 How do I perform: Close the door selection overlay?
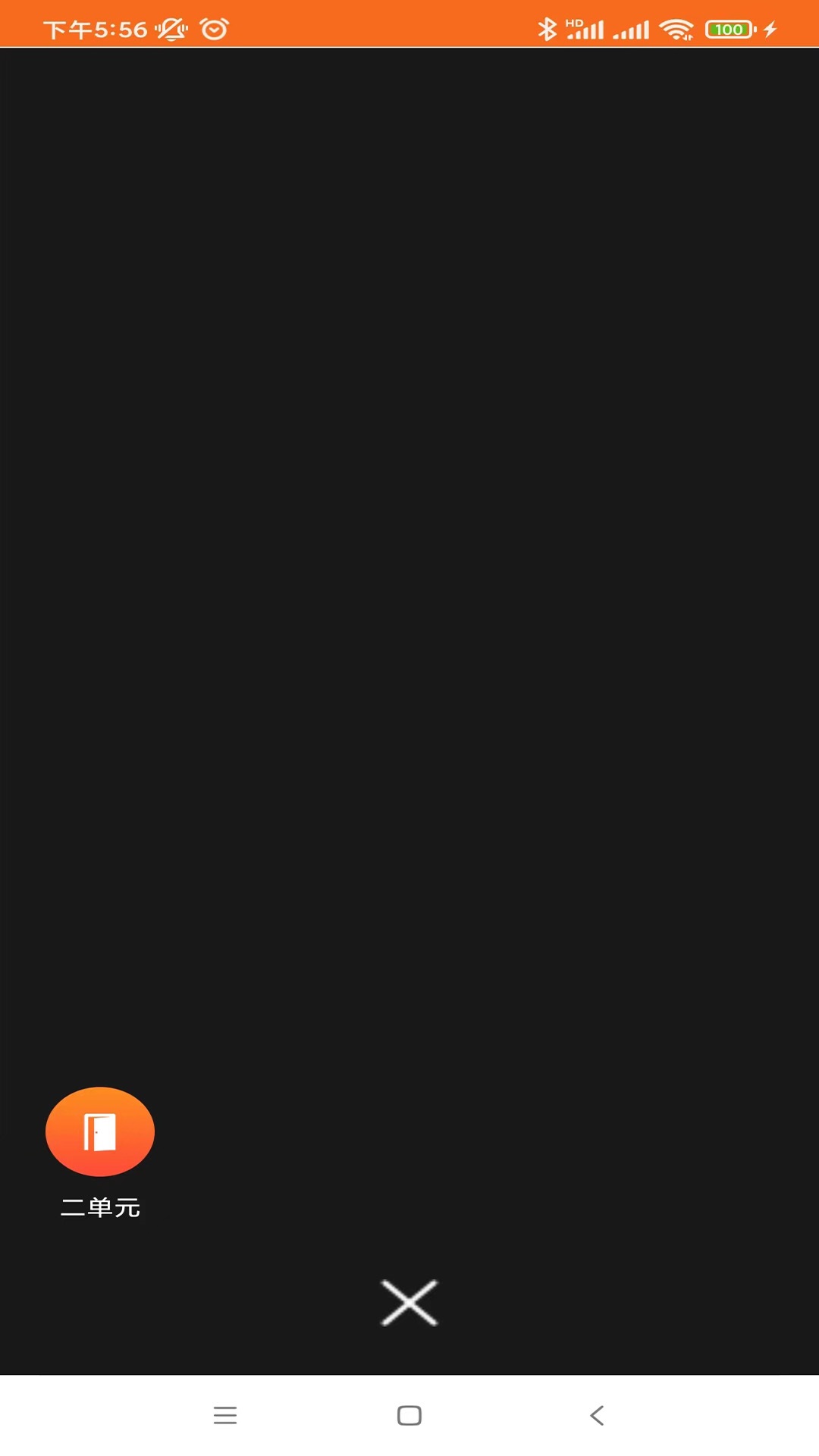click(409, 1303)
